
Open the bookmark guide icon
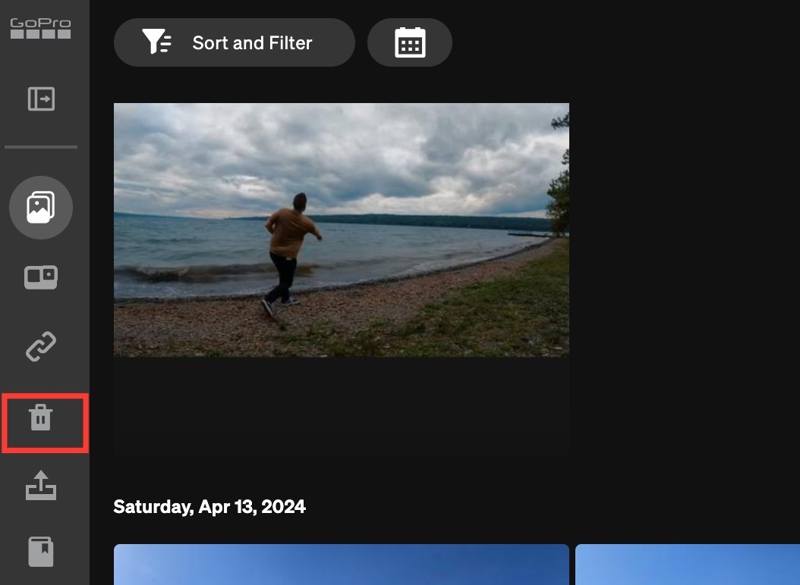click(x=41, y=551)
